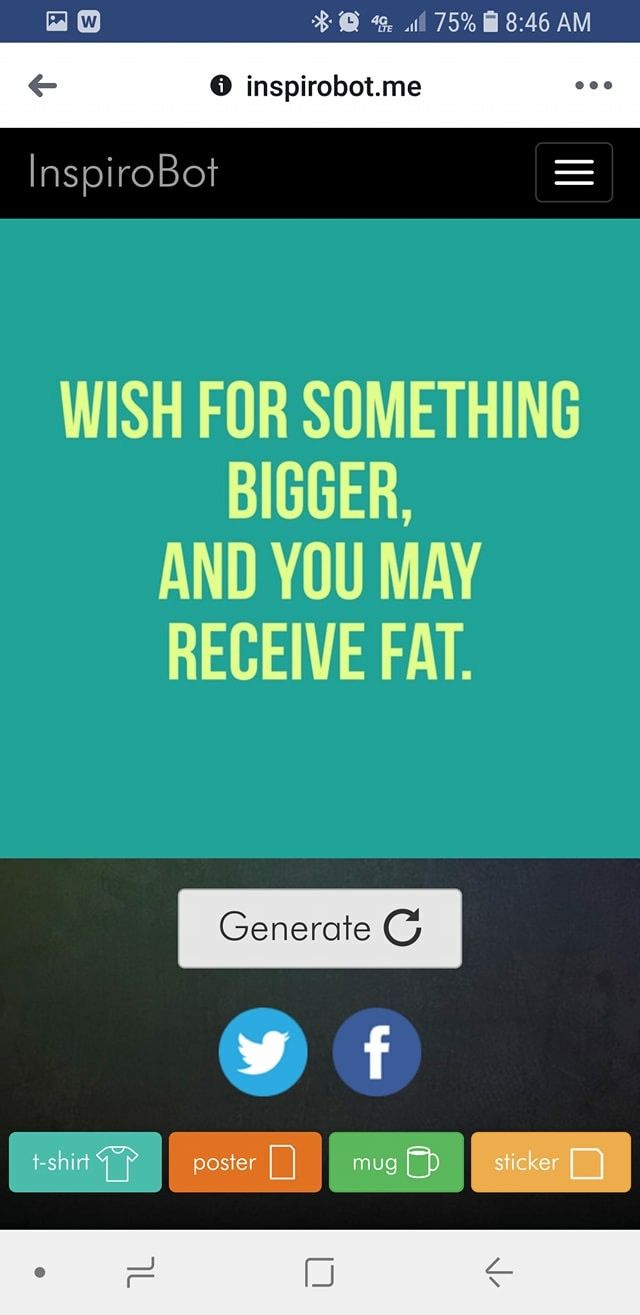Generate a new inspirational quote
The height and width of the screenshot is (1315, 640).
320,928
